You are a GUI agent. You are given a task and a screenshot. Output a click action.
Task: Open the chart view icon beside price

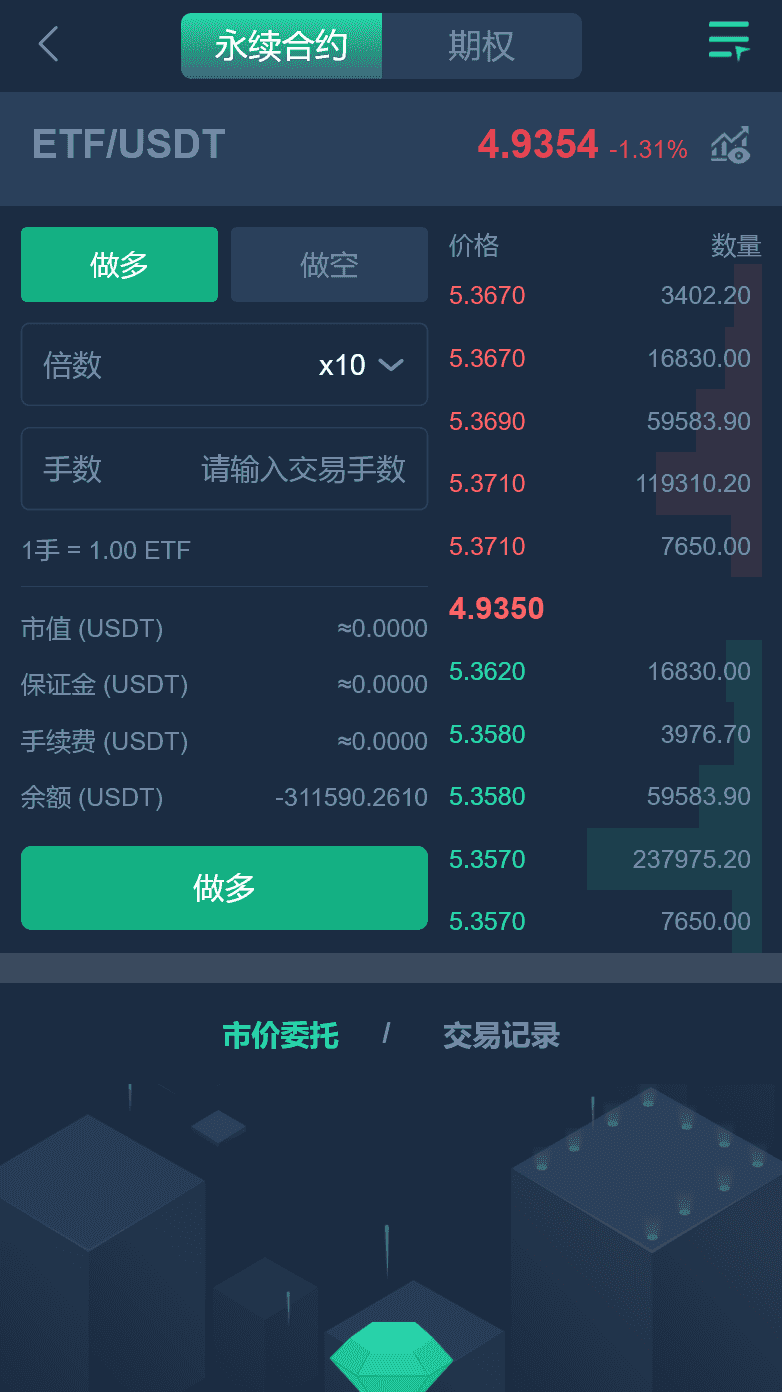[730, 146]
